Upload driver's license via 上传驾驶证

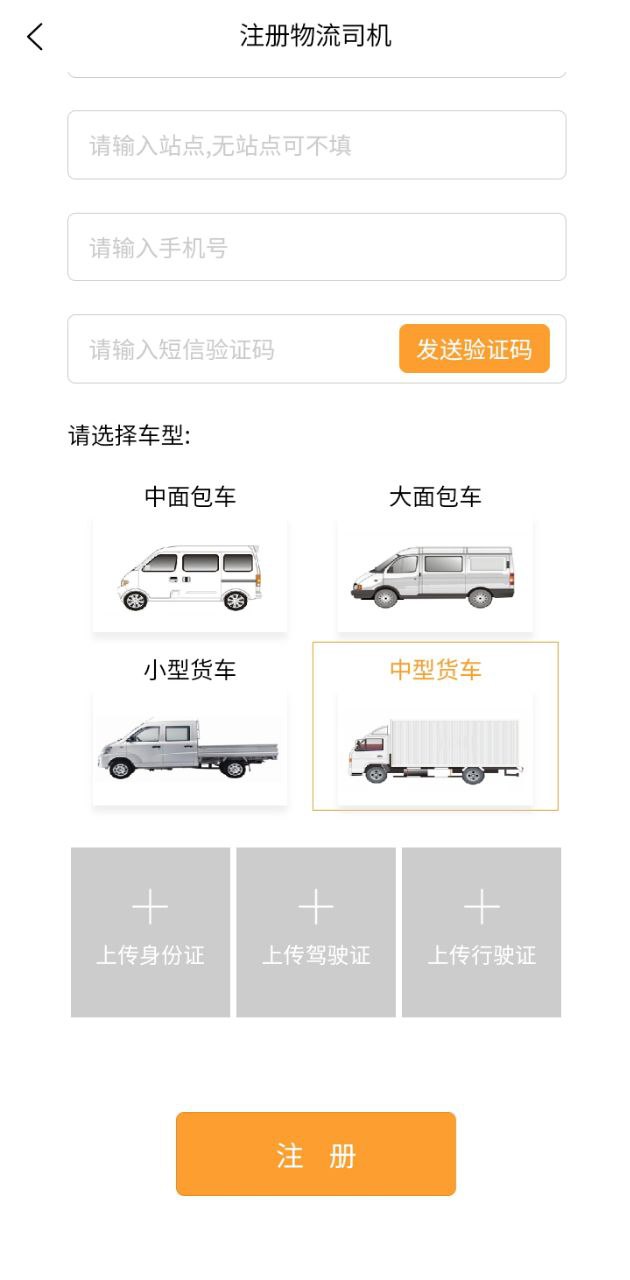316,932
